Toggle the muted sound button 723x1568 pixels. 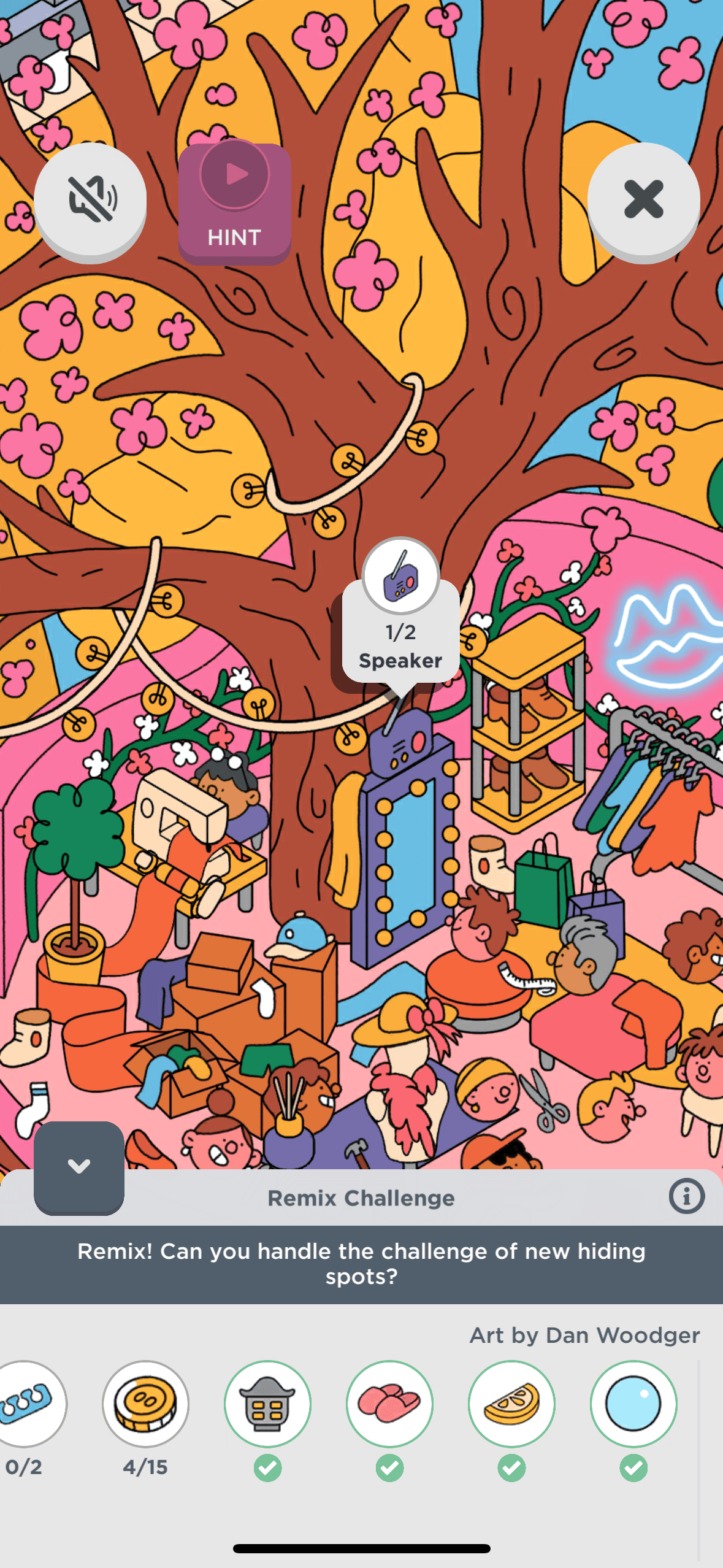(90, 199)
